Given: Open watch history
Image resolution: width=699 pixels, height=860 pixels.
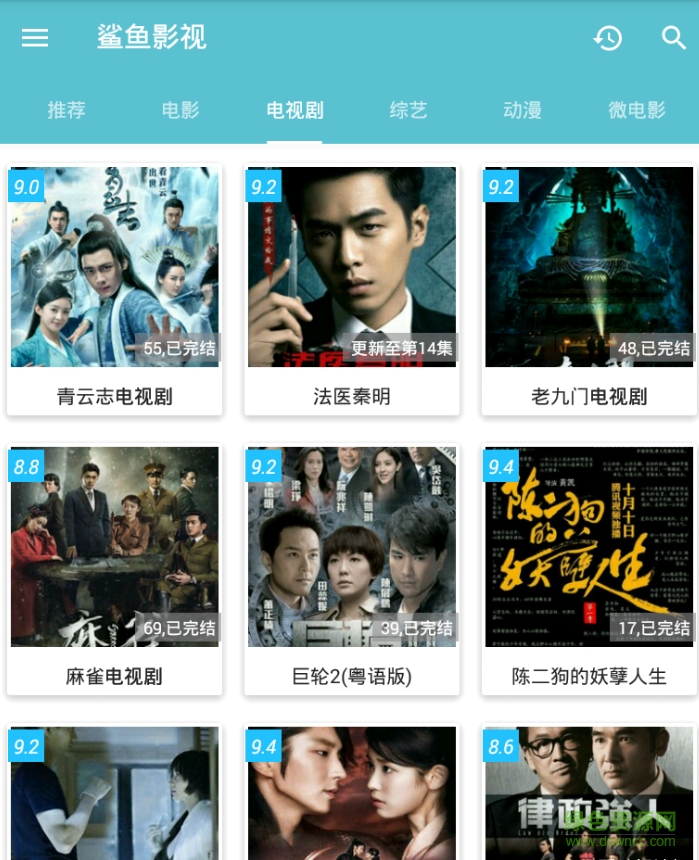Looking at the screenshot, I should [607, 38].
